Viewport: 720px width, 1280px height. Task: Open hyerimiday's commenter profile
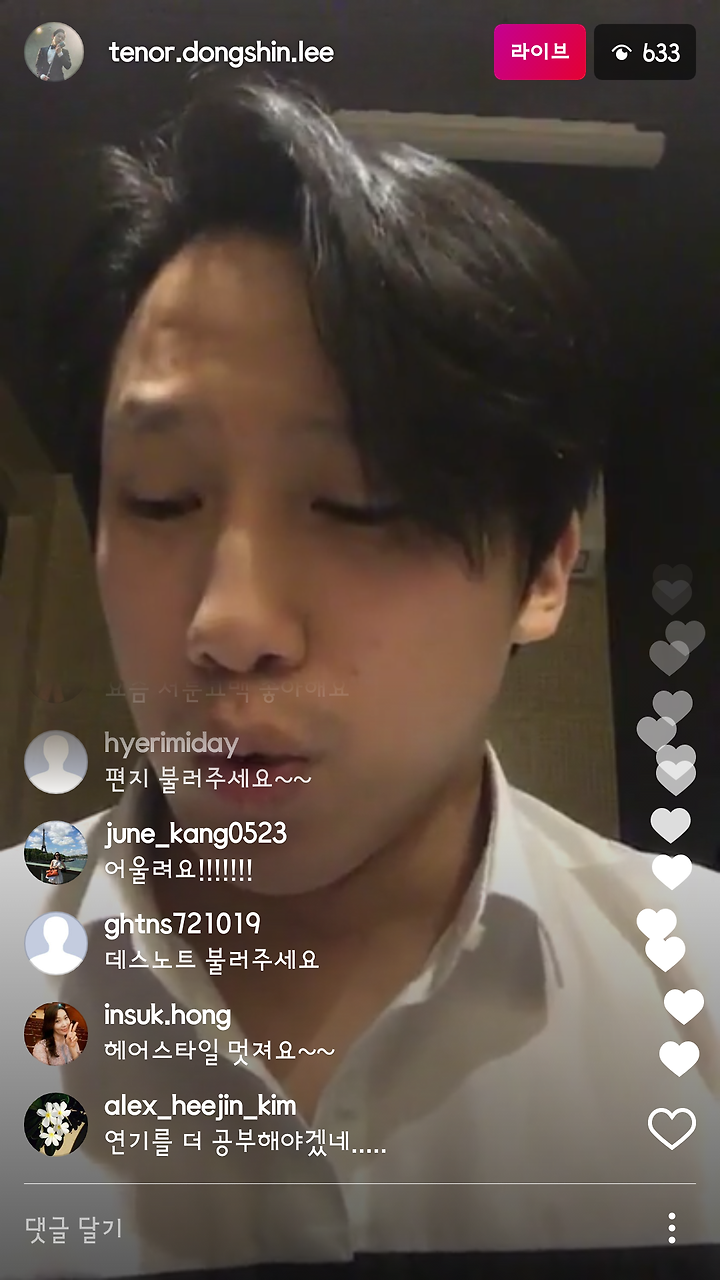point(56,762)
